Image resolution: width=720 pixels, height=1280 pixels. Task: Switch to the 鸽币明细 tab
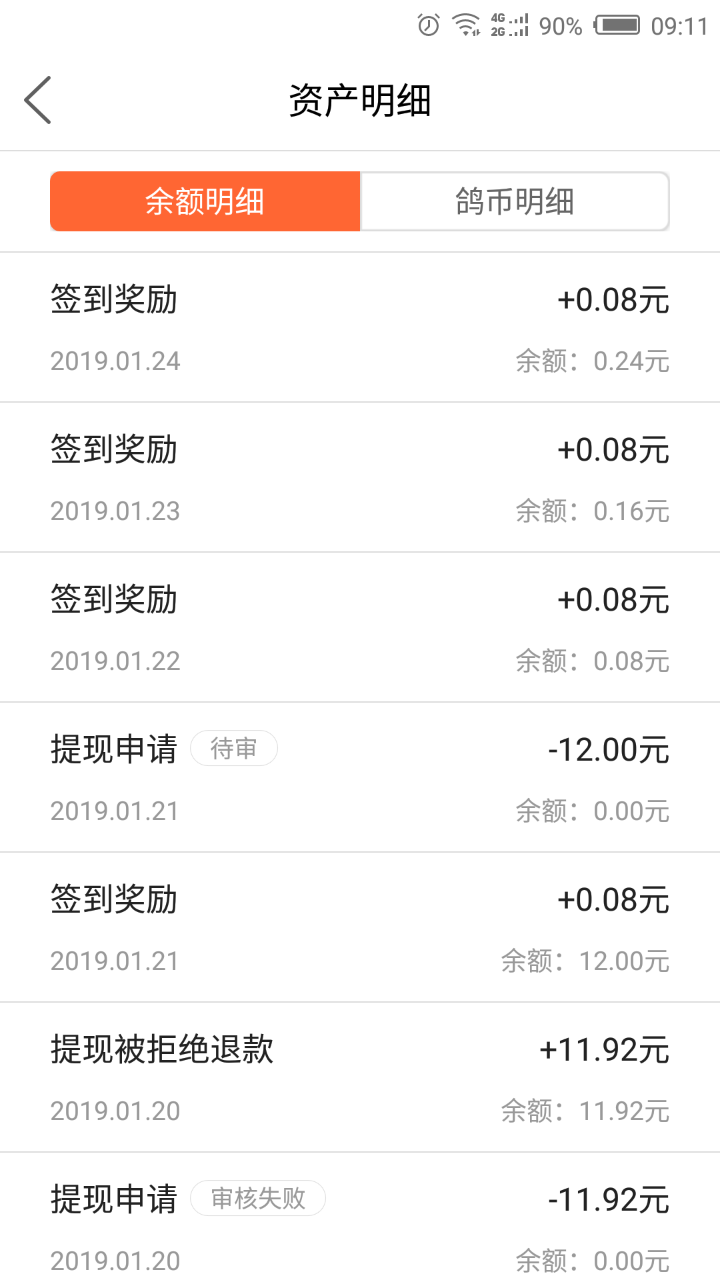click(514, 202)
